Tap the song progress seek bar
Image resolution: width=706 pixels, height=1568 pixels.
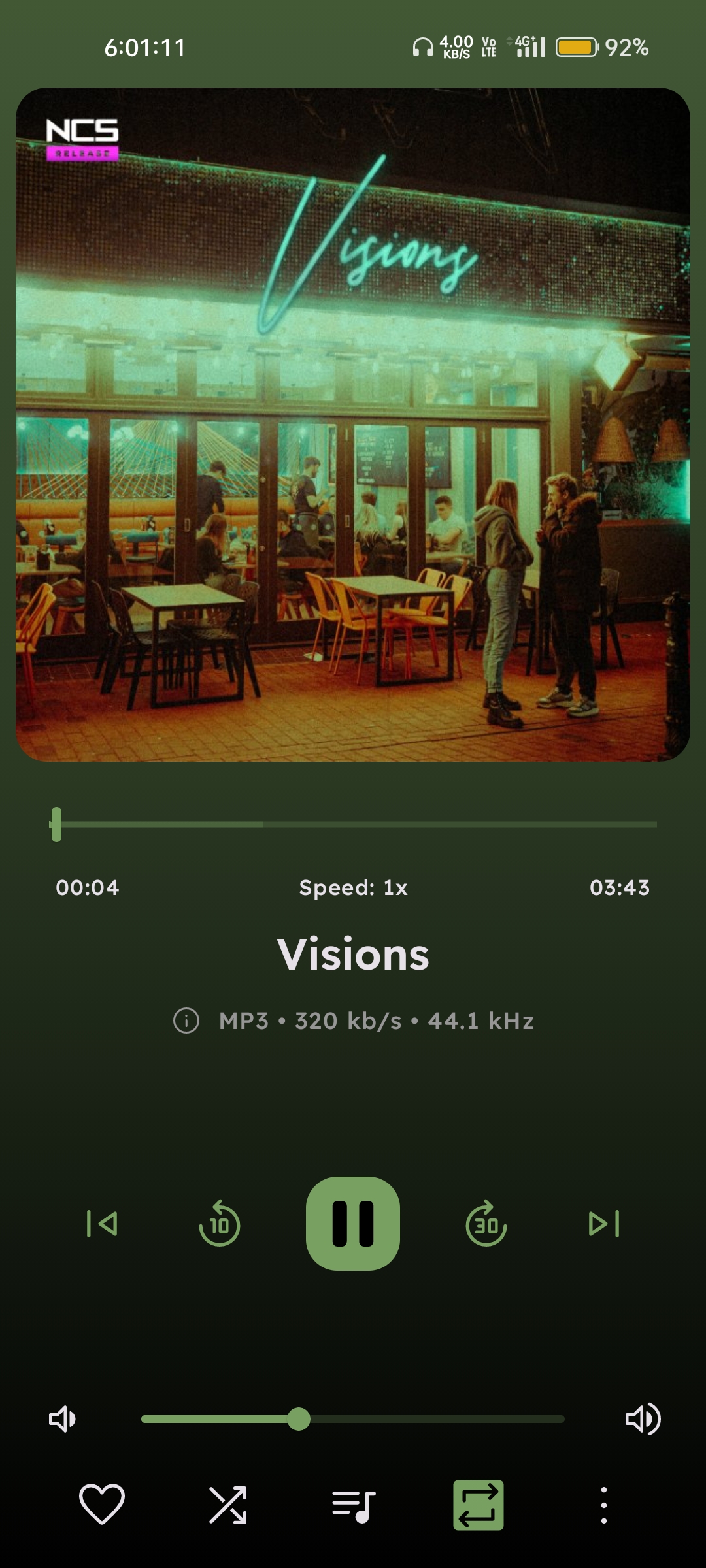(x=353, y=825)
